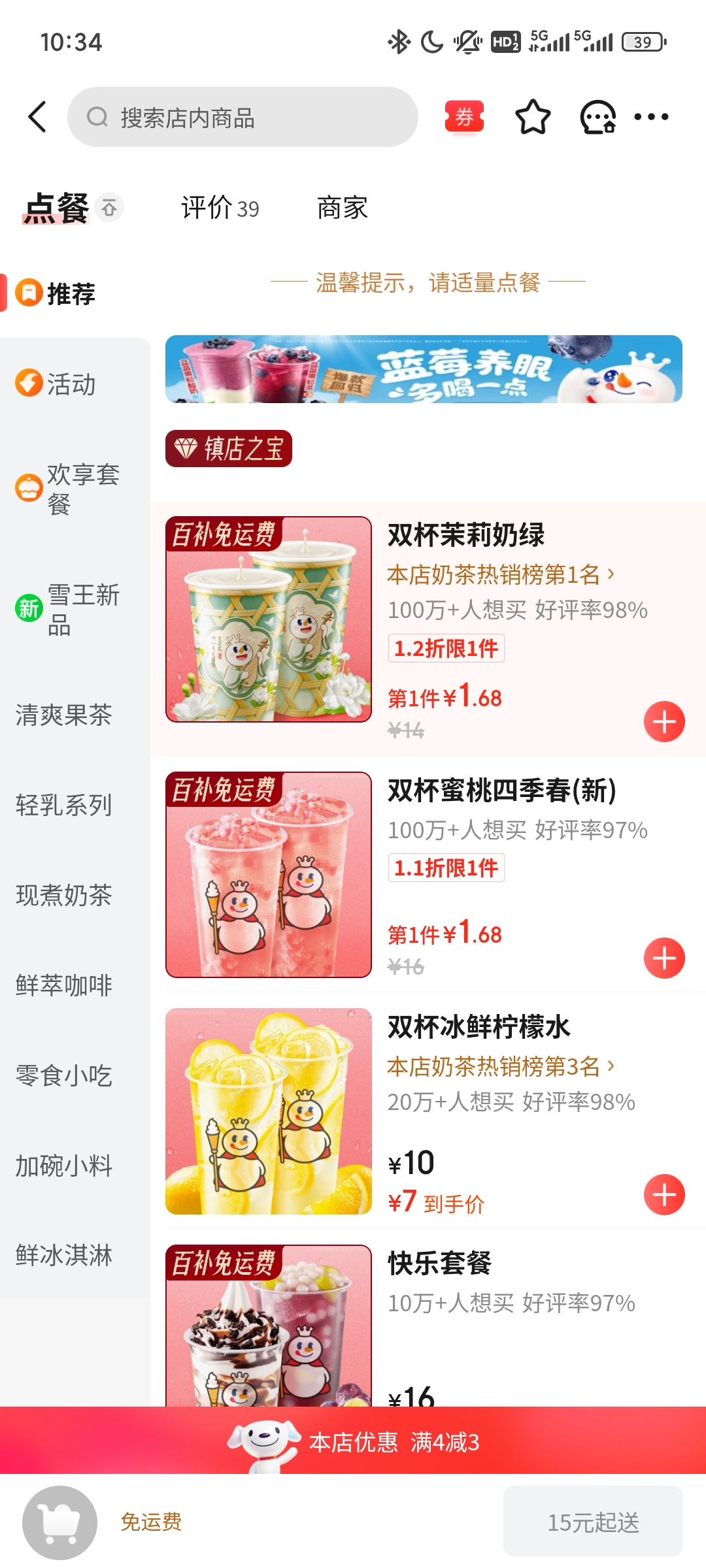Viewport: 706px width, 1568px height.
Task: Select the 欢享套餐 category
Action: point(67,489)
